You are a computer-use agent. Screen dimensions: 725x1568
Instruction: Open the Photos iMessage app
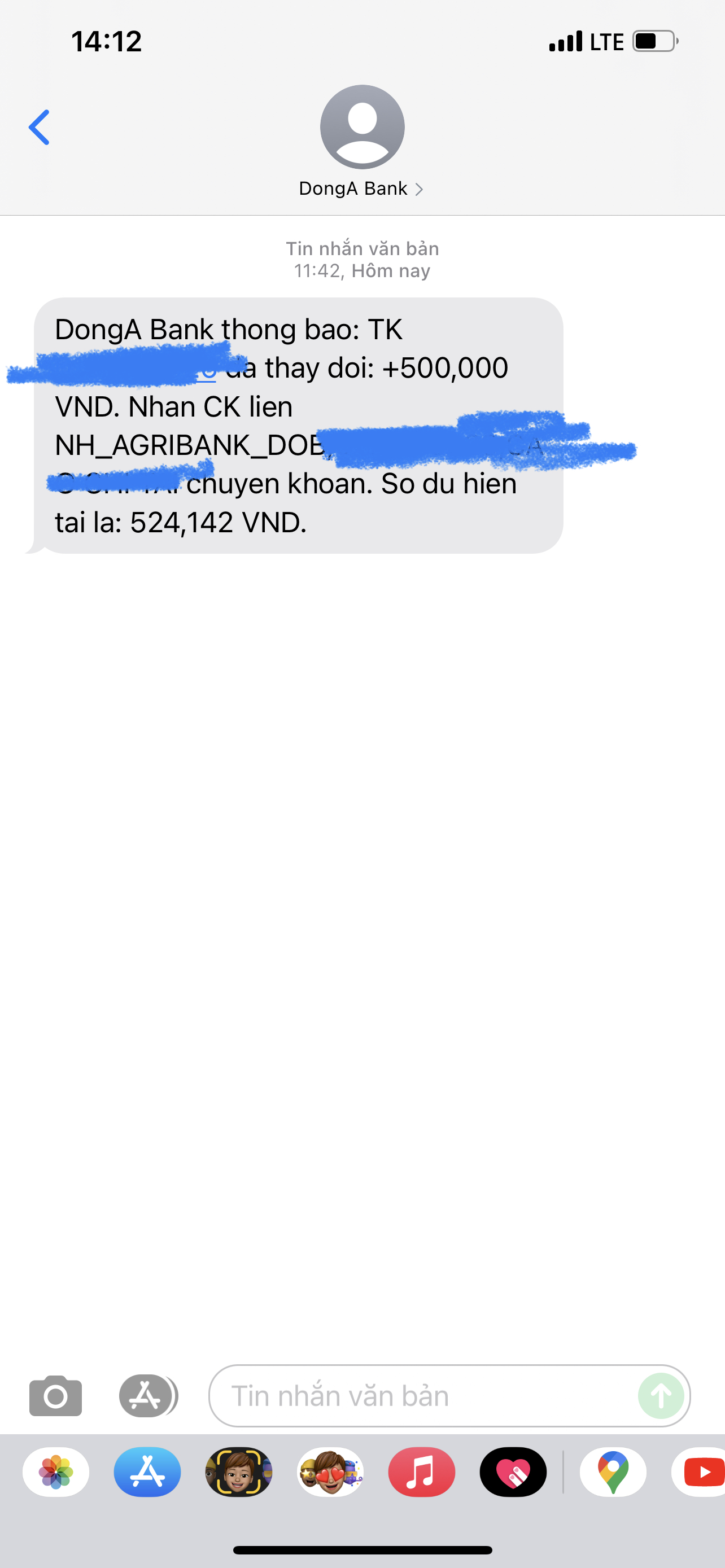(x=56, y=1472)
